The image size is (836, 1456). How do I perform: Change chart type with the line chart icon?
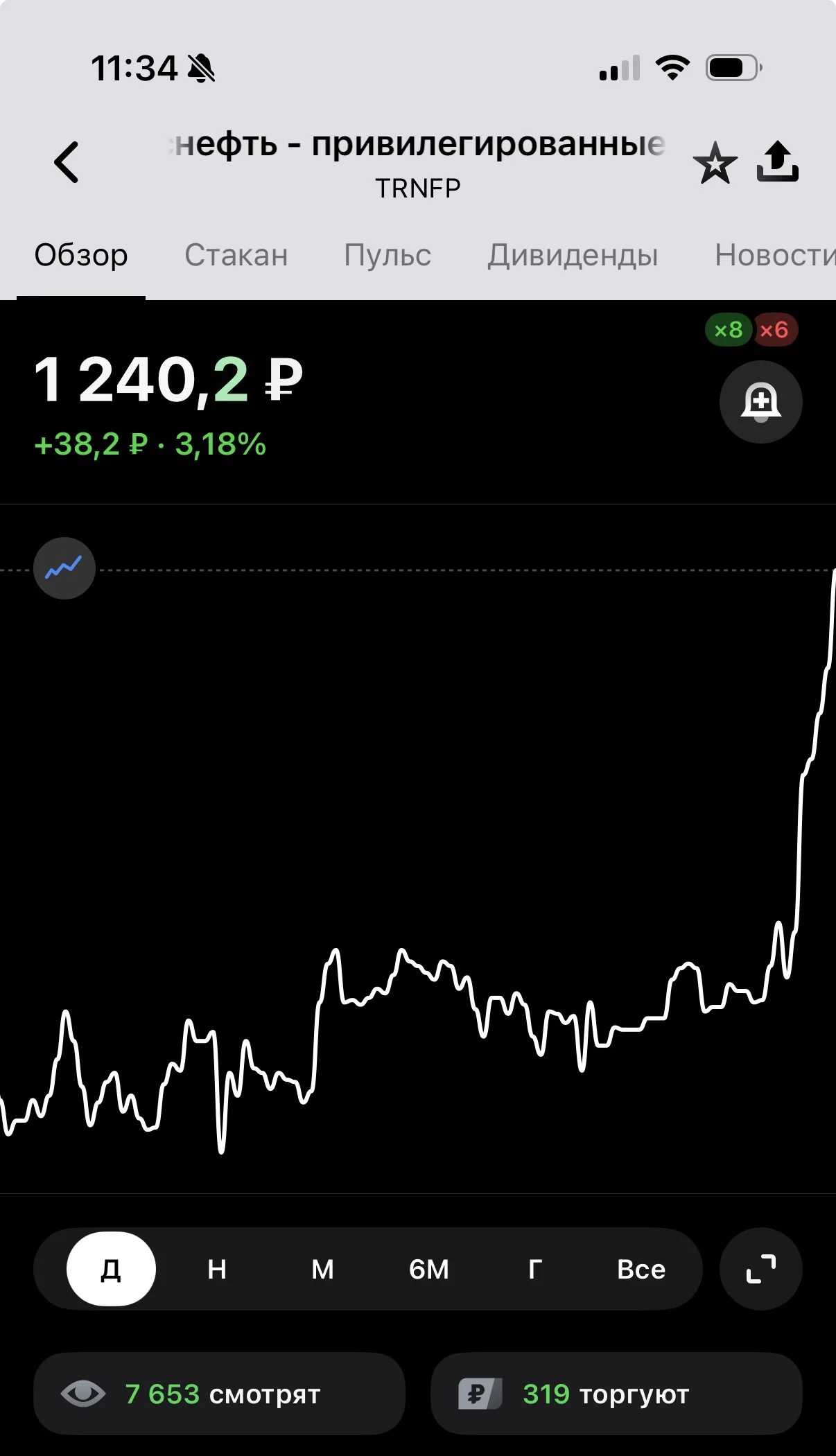64,568
